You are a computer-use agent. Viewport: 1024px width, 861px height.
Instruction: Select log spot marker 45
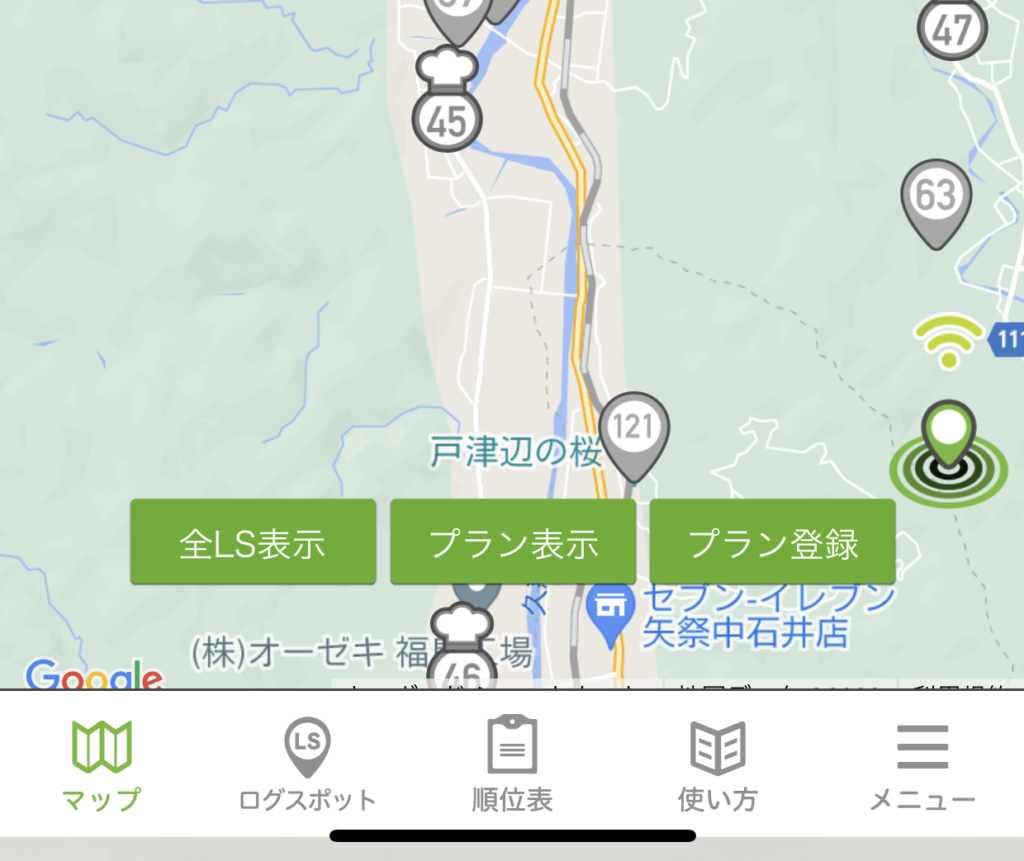[x=447, y=120]
